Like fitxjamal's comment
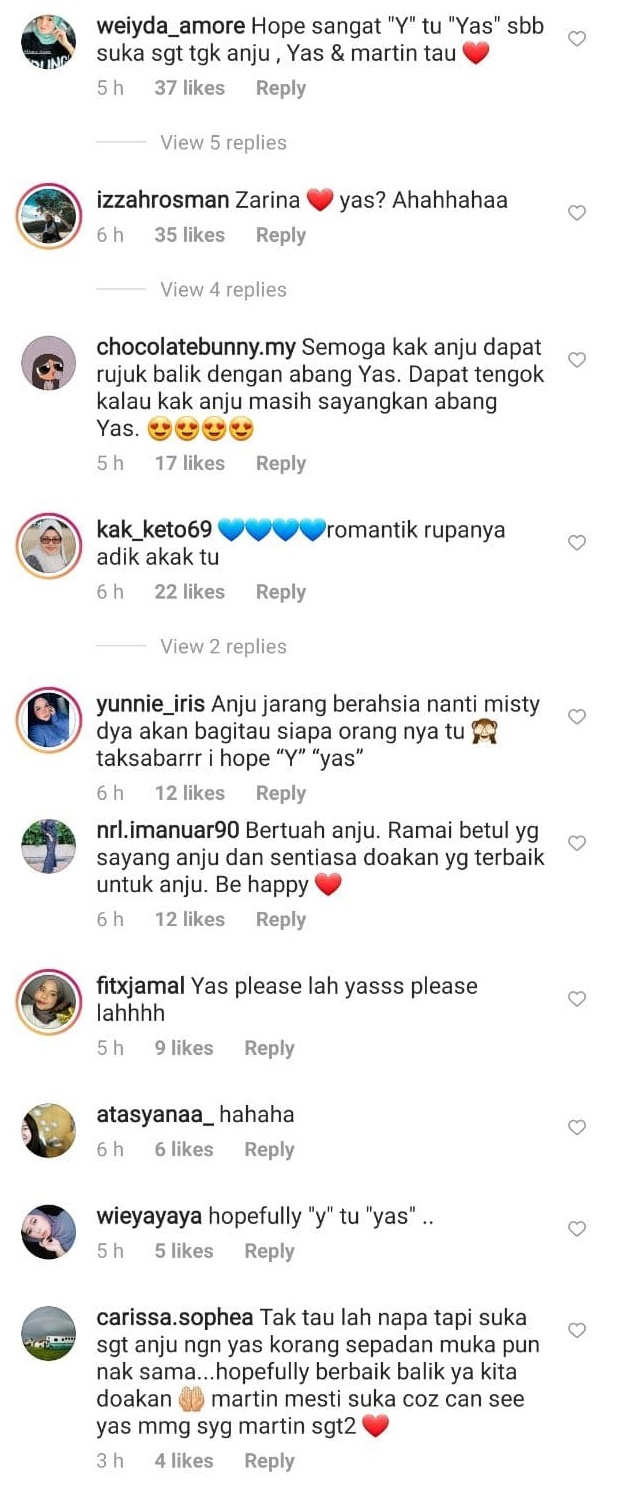This screenshot has height=1496, width=620. pos(576,999)
